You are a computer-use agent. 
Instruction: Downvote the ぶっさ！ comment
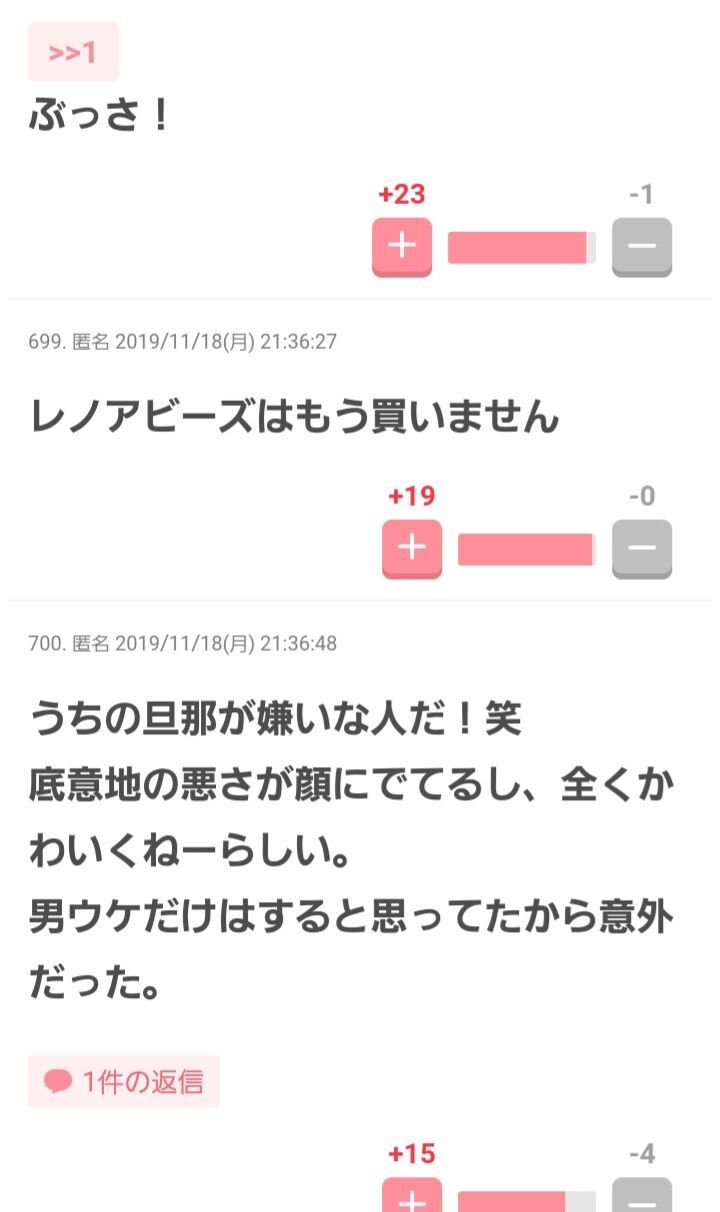click(x=642, y=247)
